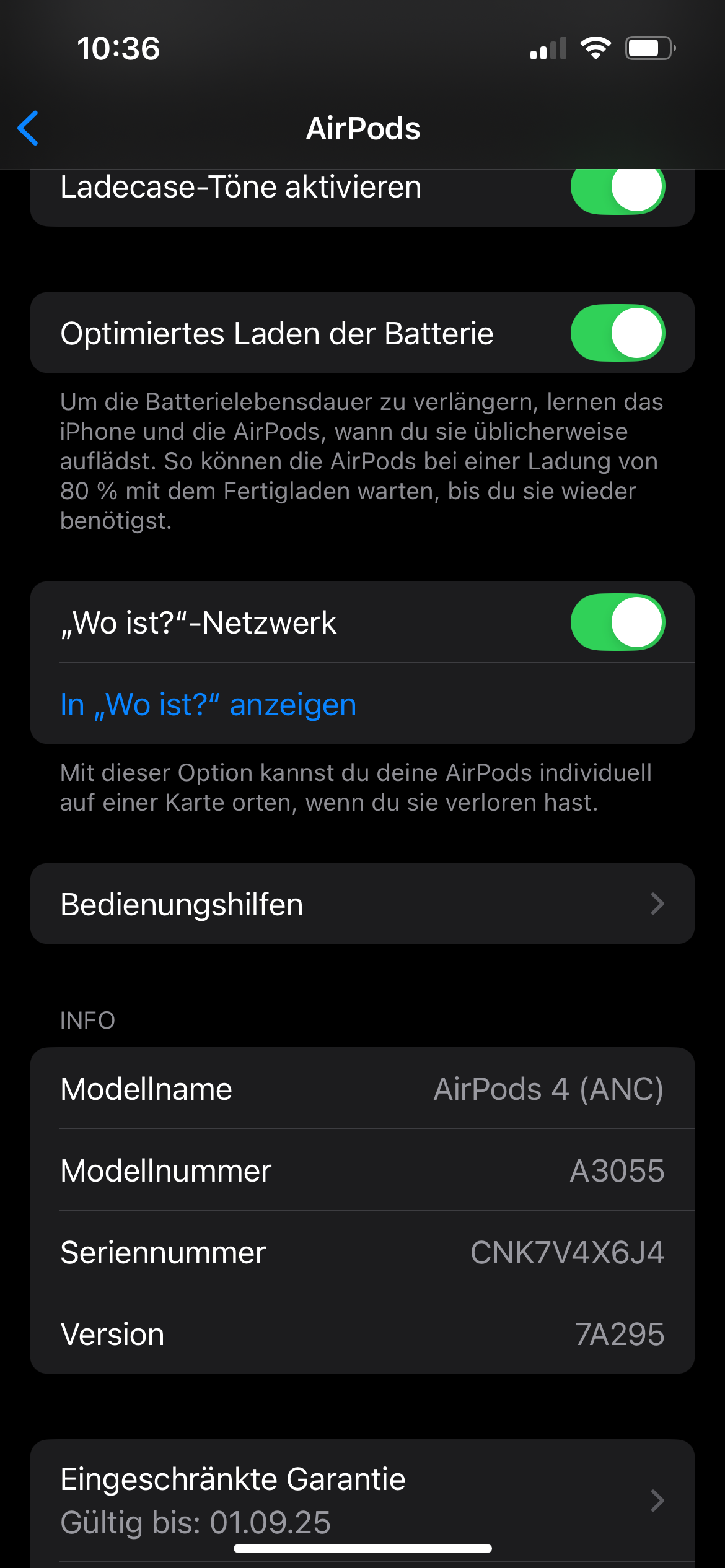This screenshot has height=1568, width=725.
Task: Tap the Seriennummer row
Action: 362,1252
